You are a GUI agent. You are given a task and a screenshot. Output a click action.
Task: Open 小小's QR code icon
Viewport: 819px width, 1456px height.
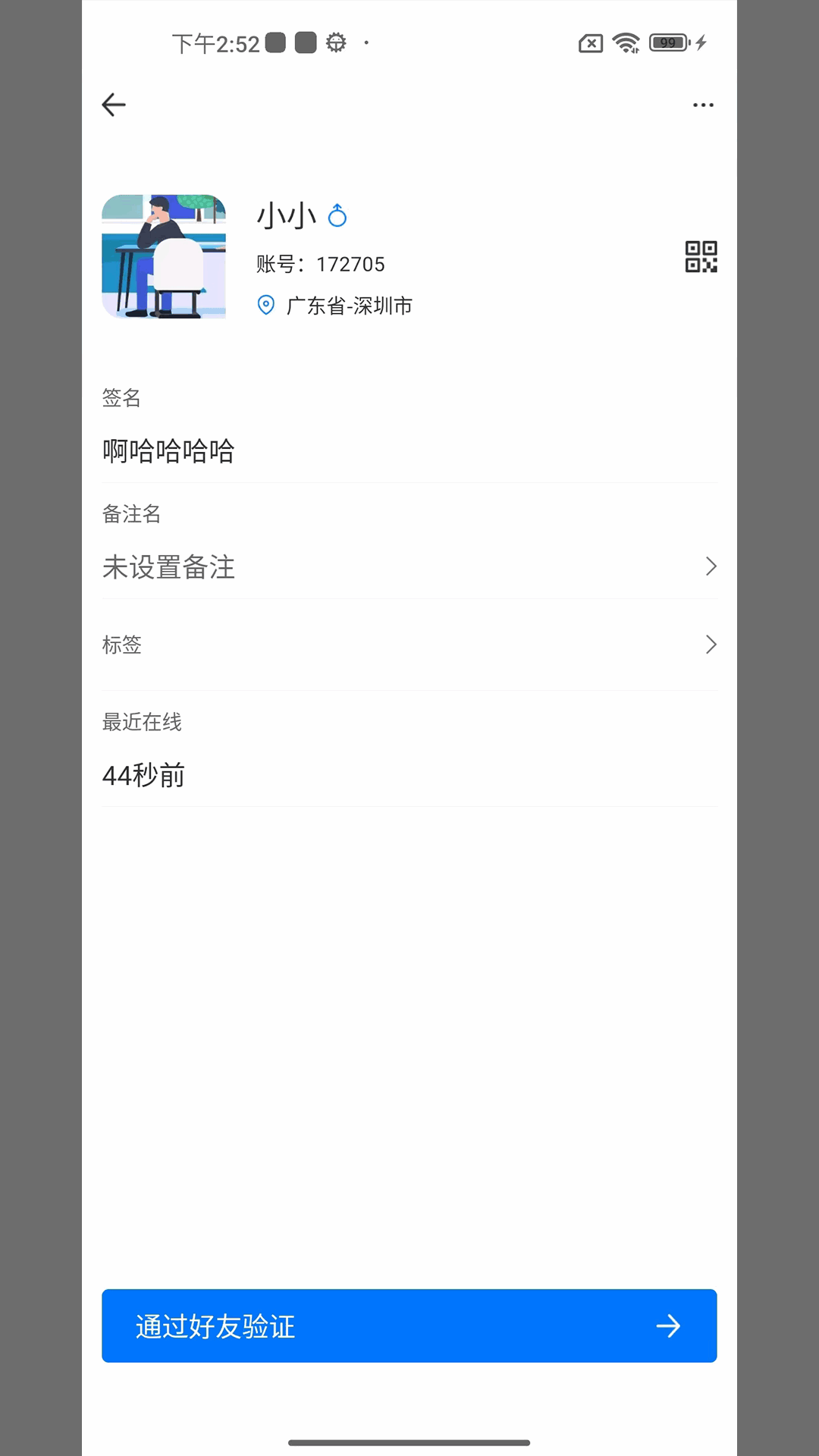pos(701,257)
